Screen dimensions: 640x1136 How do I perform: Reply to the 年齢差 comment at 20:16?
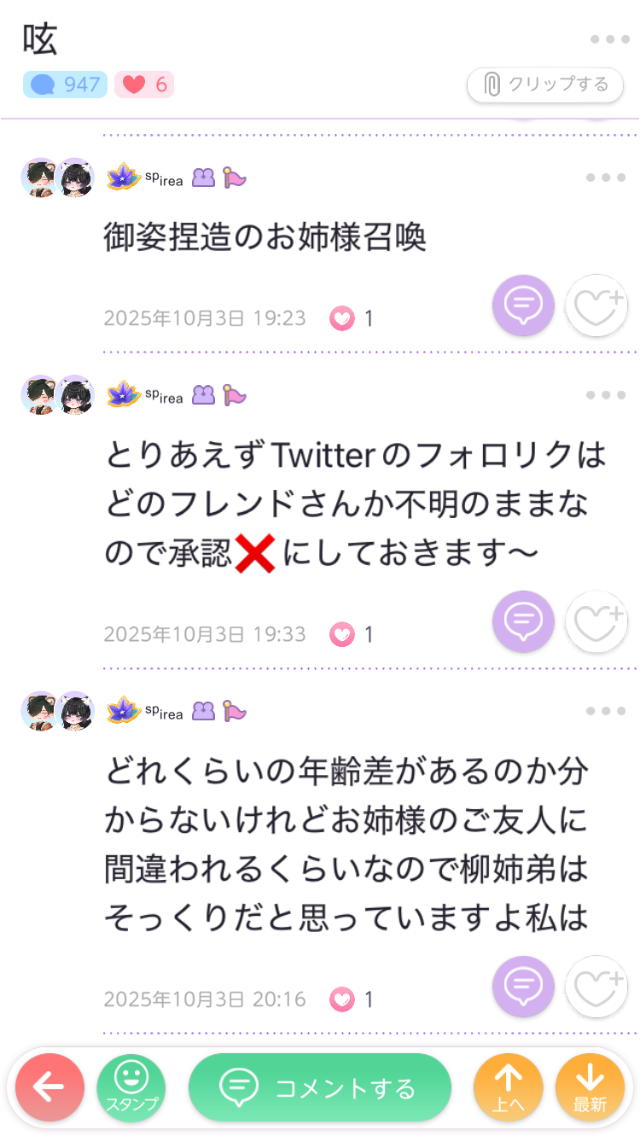click(x=522, y=986)
